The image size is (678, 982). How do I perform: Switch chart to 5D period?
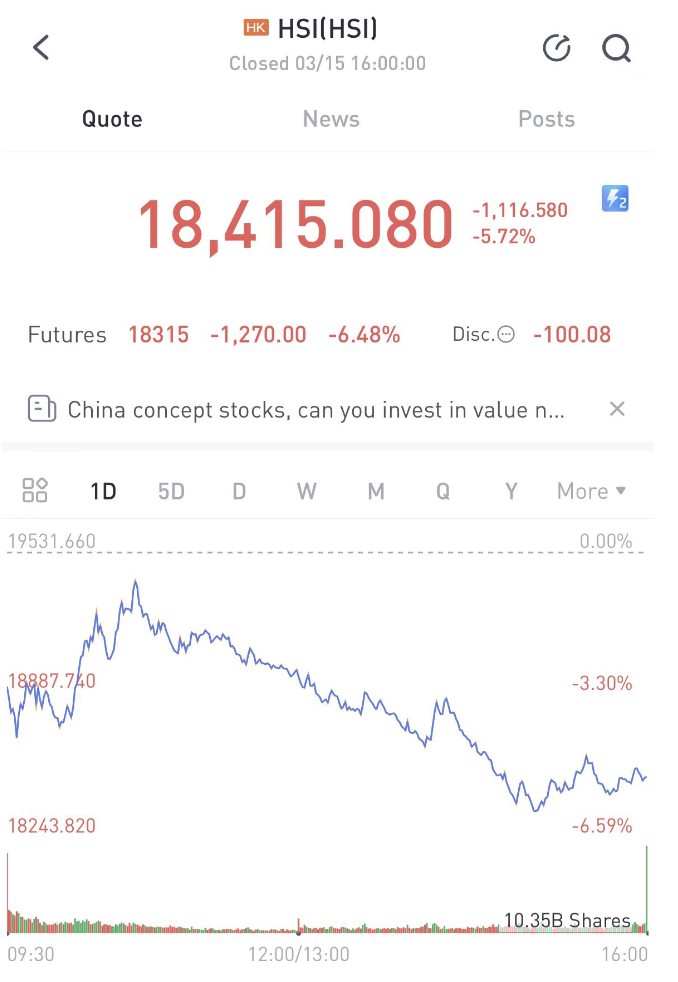171,491
